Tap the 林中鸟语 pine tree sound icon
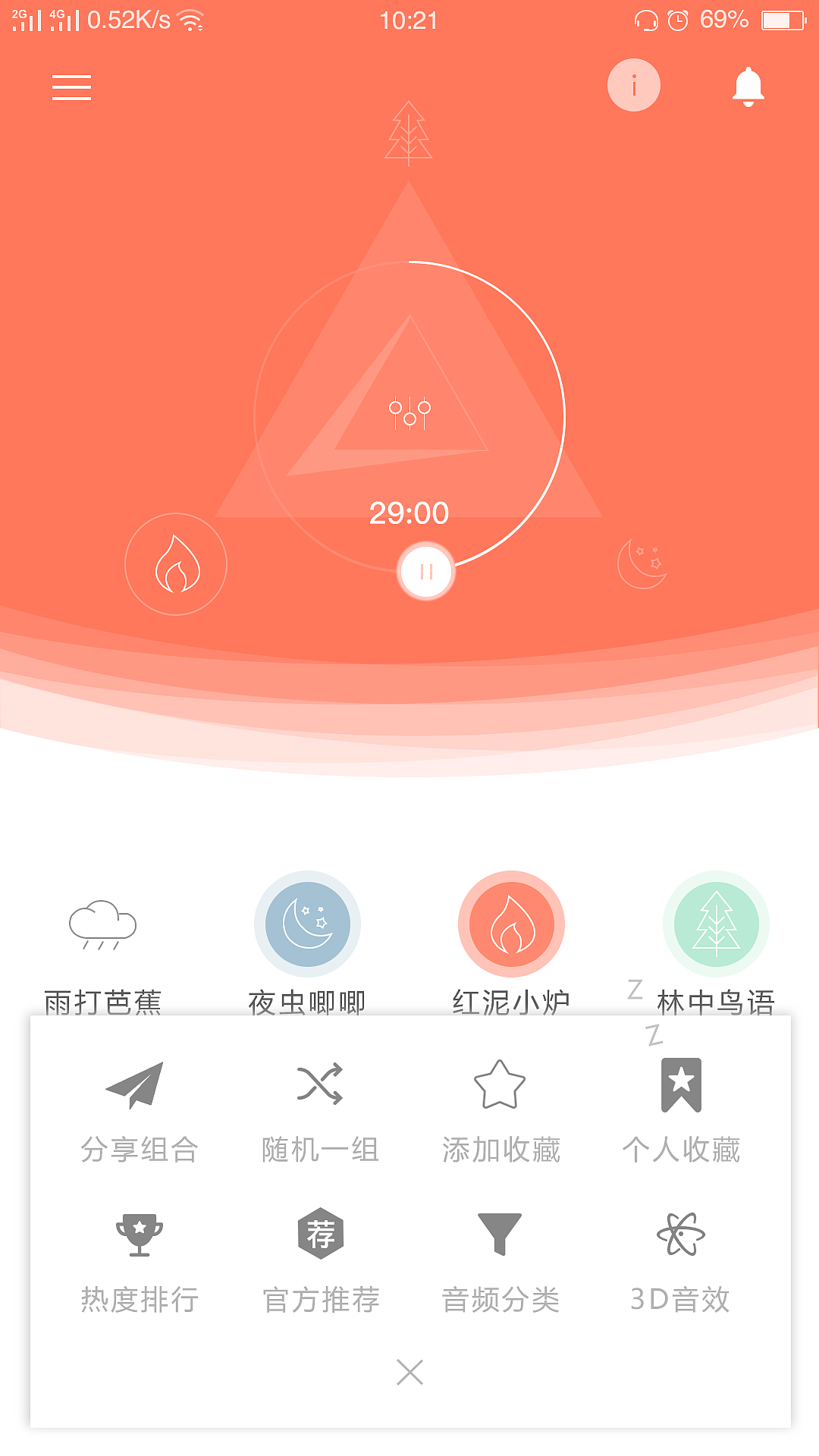 coord(716,924)
